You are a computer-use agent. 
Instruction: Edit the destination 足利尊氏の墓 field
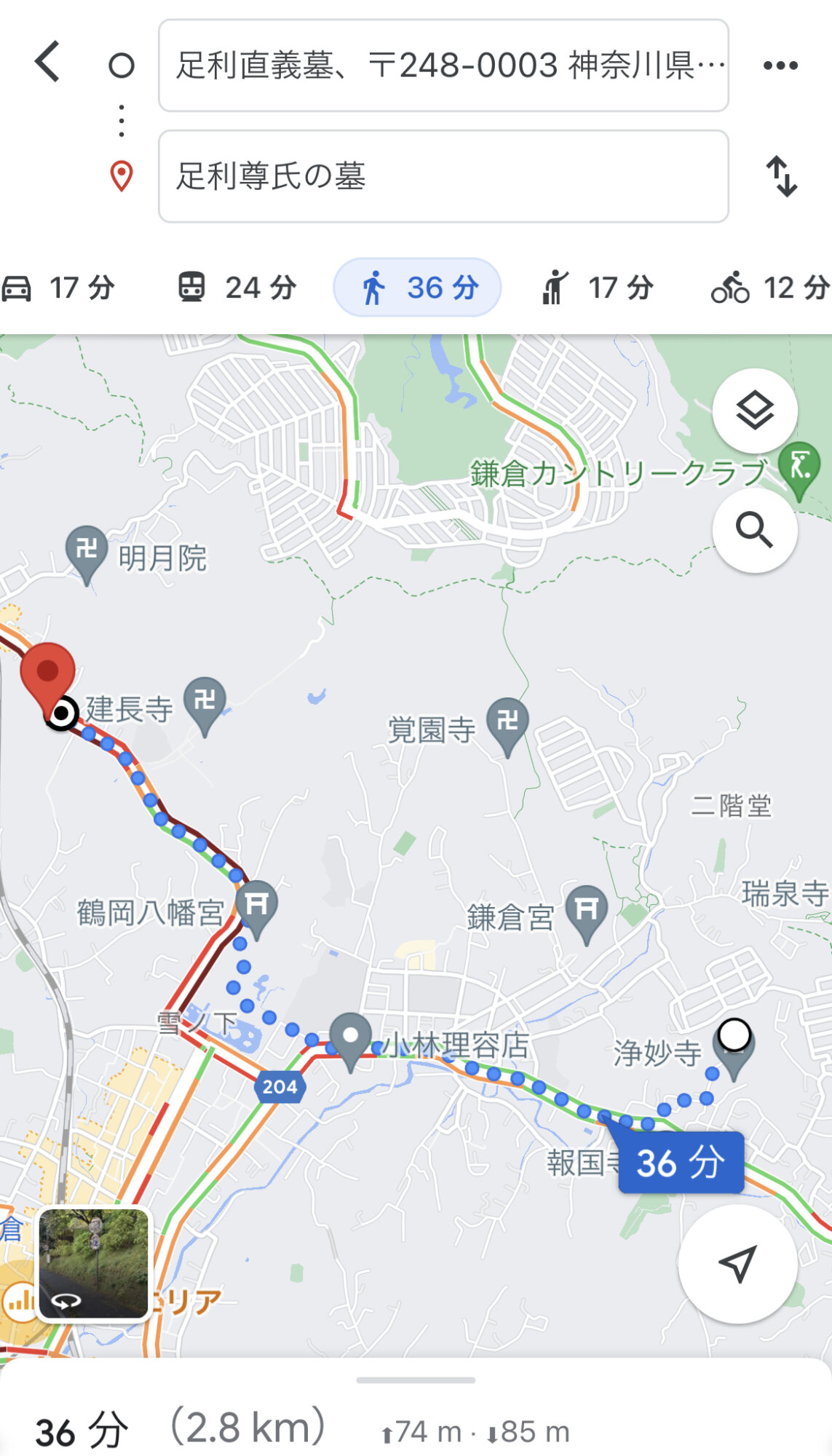(x=443, y=176)
